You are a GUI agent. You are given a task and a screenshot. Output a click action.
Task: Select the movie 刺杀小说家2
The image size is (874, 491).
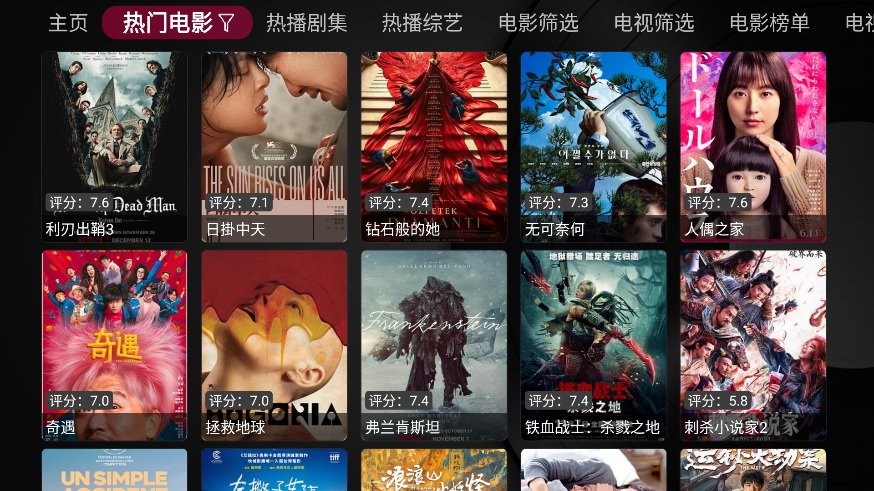coord(753,345)
